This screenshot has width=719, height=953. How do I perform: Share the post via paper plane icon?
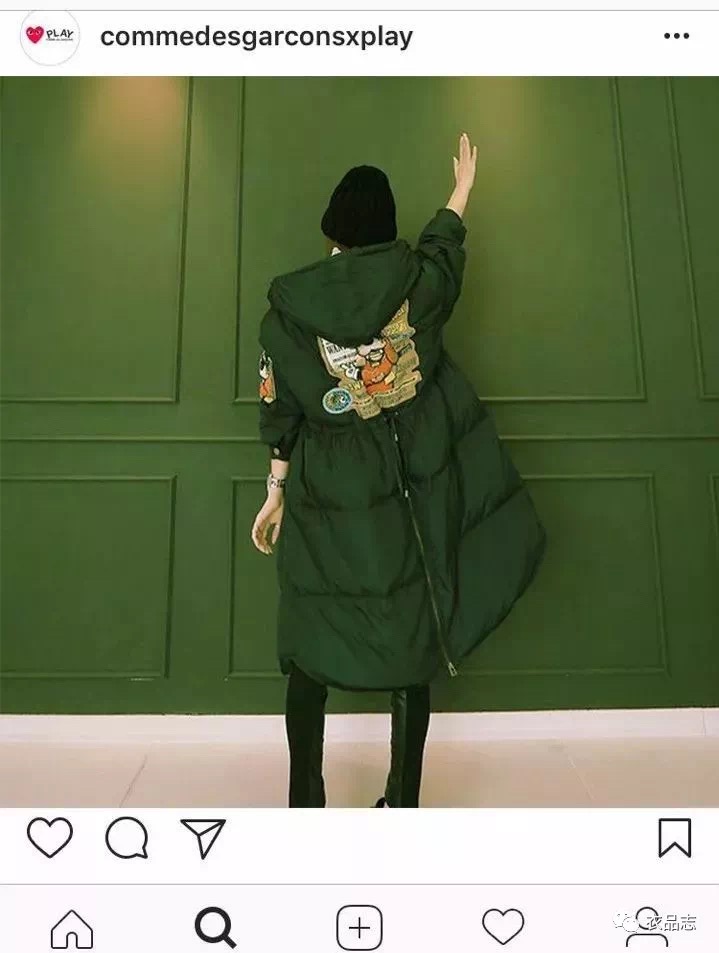(x=203, y=838)
